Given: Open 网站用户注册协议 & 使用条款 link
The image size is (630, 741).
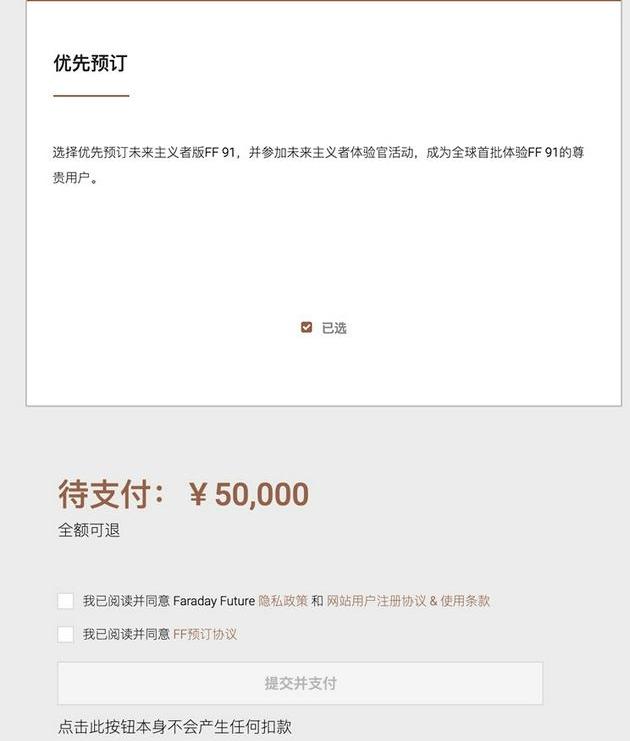Looking at the screenshot, I should click(x=408, y=601).
